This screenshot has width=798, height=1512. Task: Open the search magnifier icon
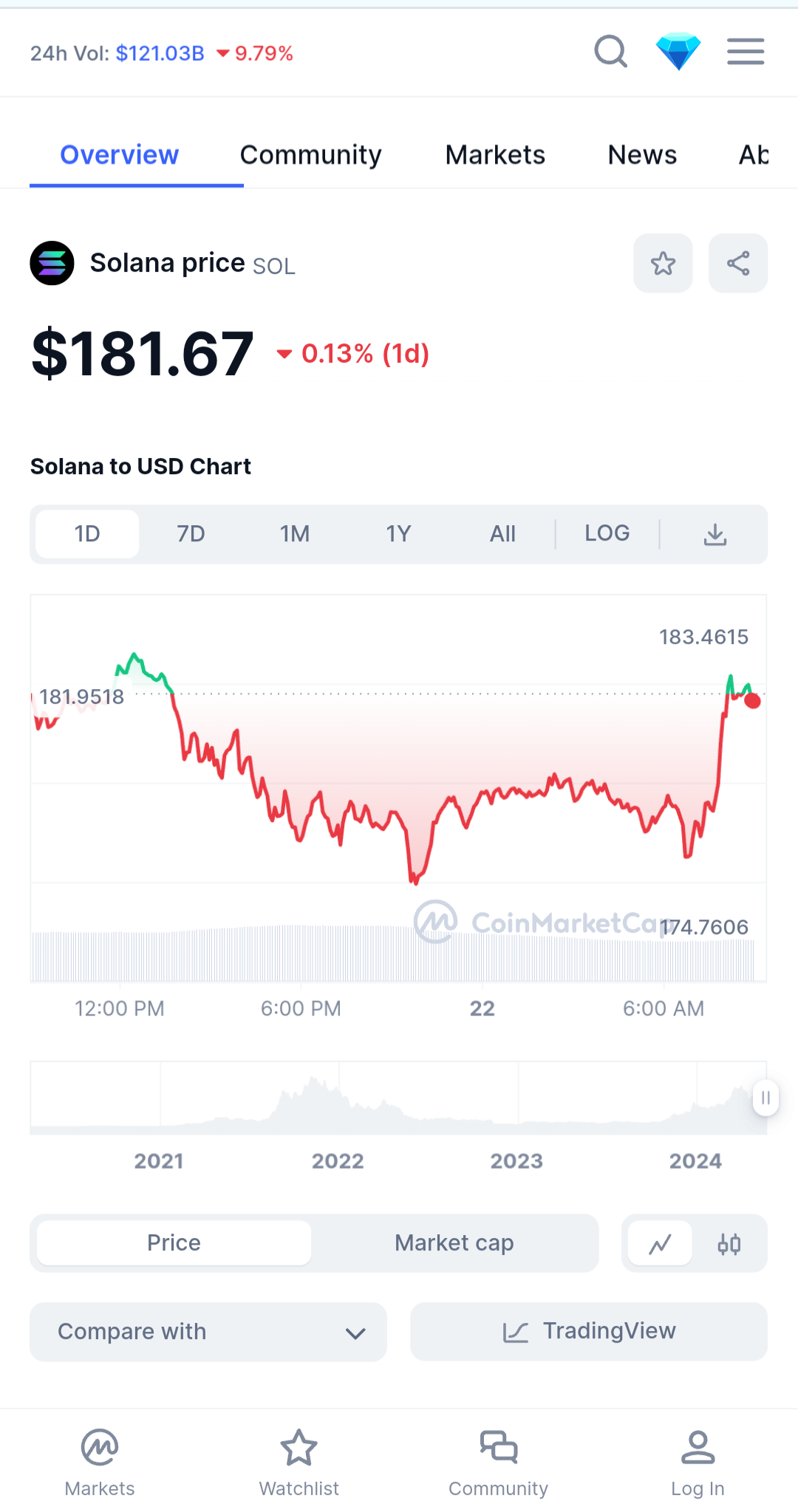point(610,52)
